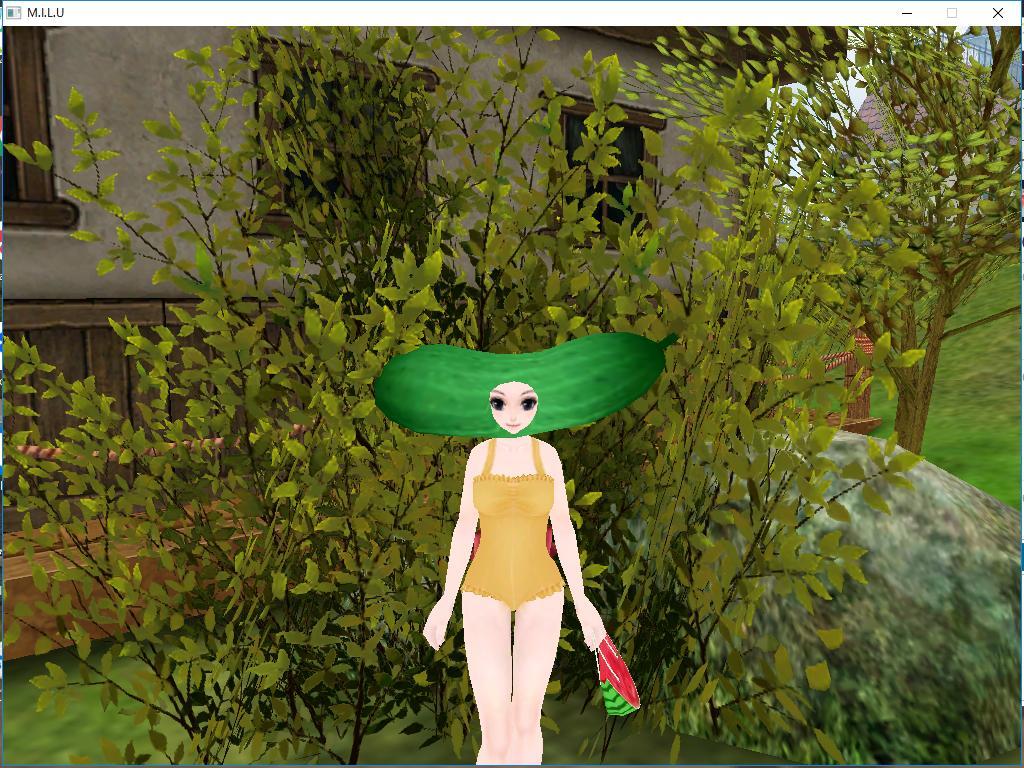Minimize the M.I.L.U window

pyautogui.click(x=907, y=13)
